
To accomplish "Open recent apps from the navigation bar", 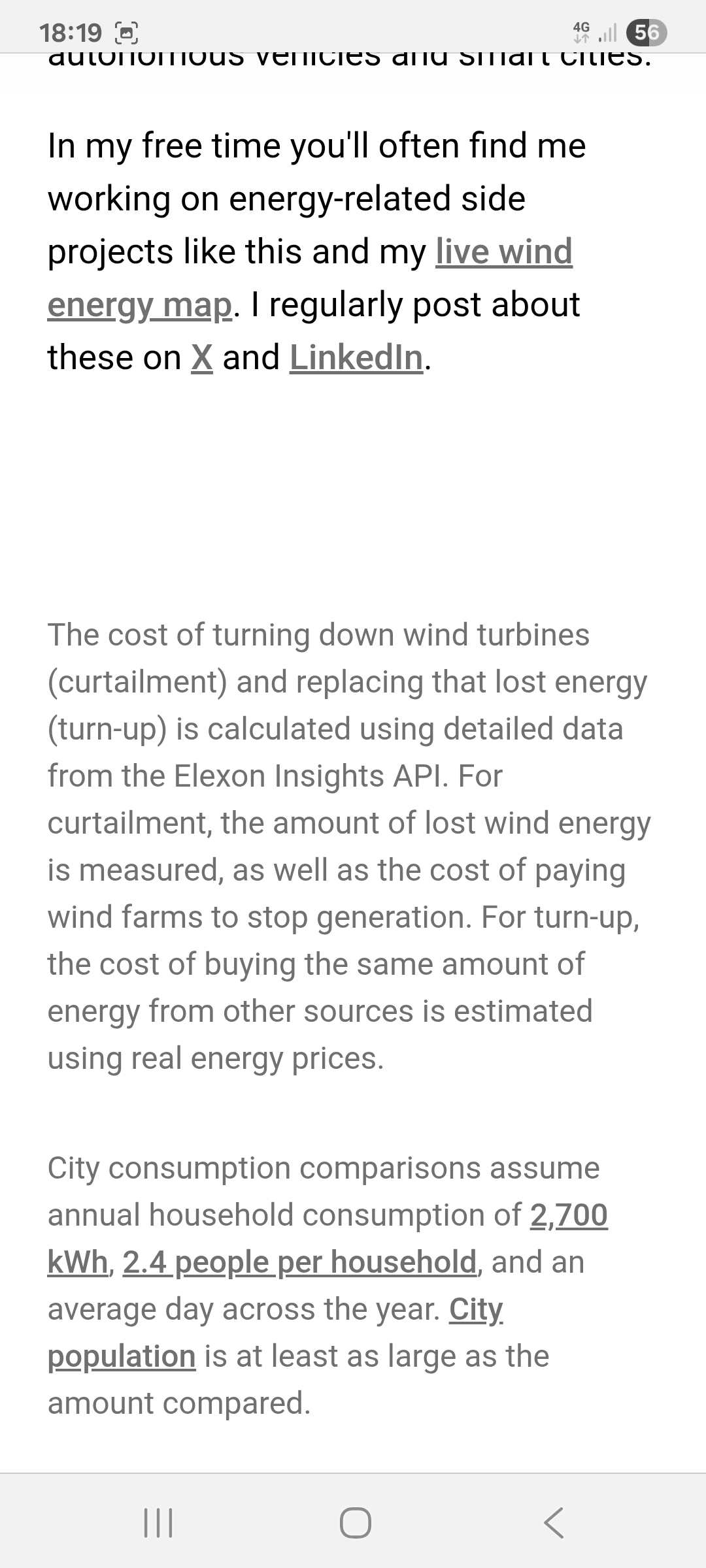I will (x=158, y=1522).
